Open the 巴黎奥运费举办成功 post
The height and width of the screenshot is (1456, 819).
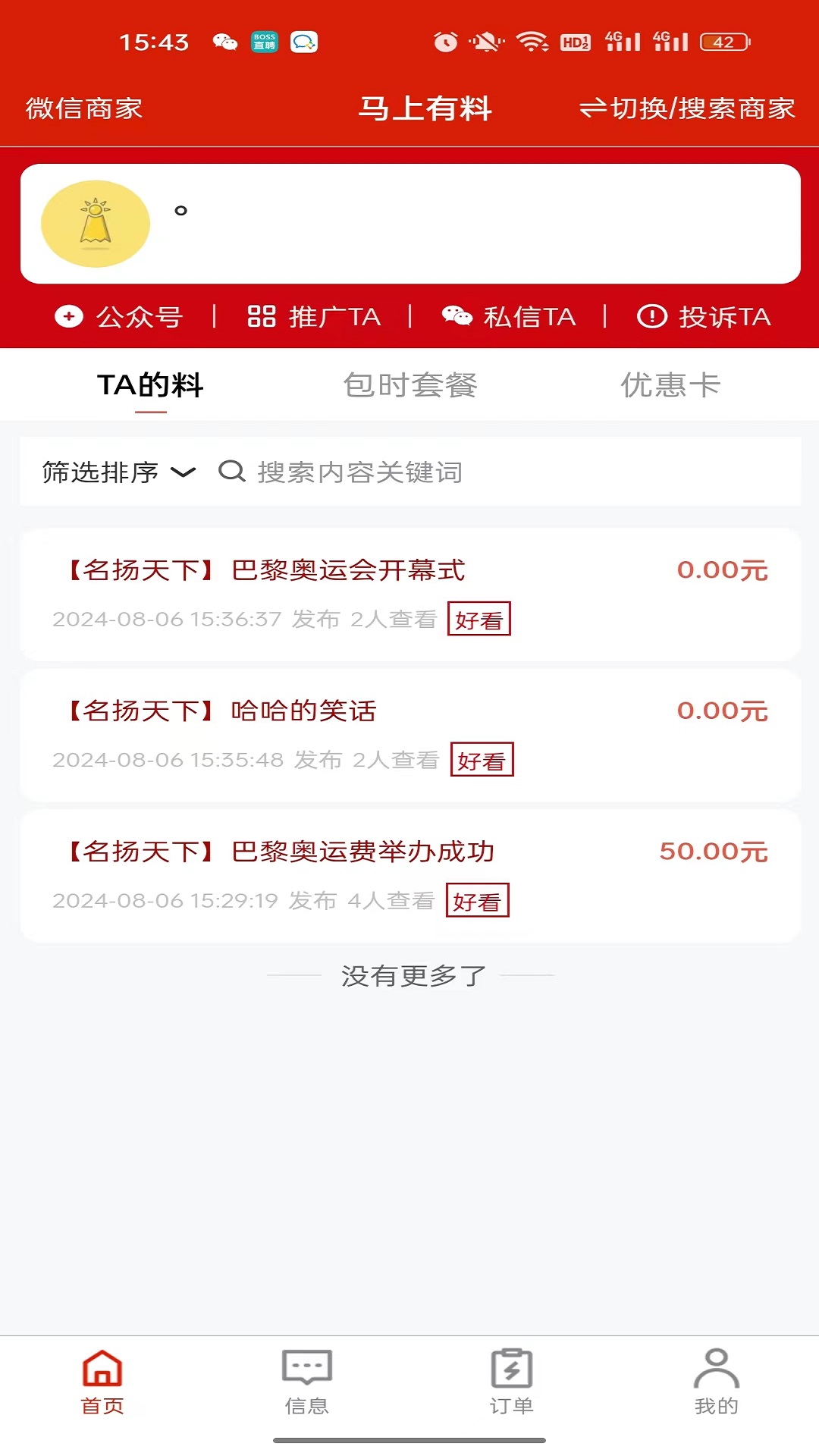tap(362, 852)
